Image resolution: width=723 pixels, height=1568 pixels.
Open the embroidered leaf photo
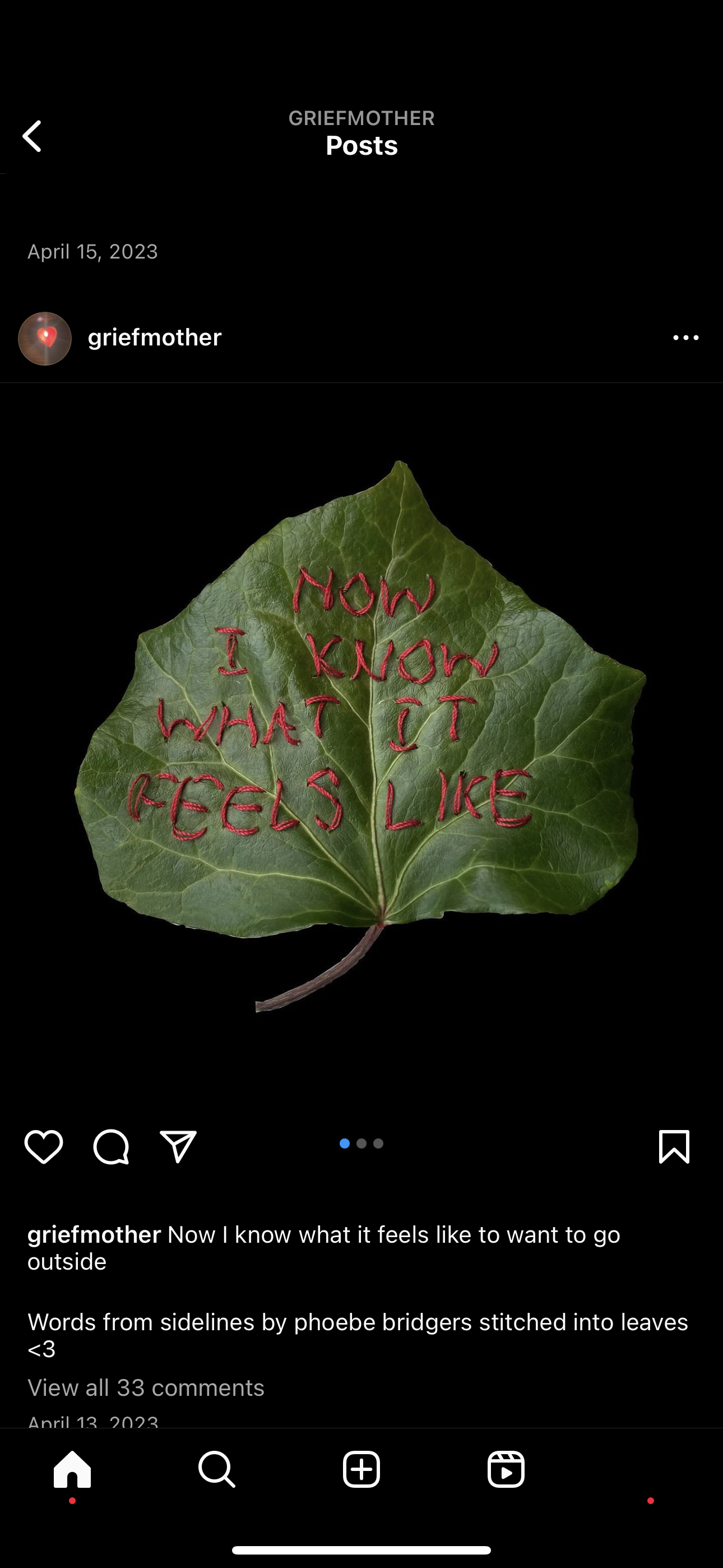pyautogui.click(x=361, y=736)
